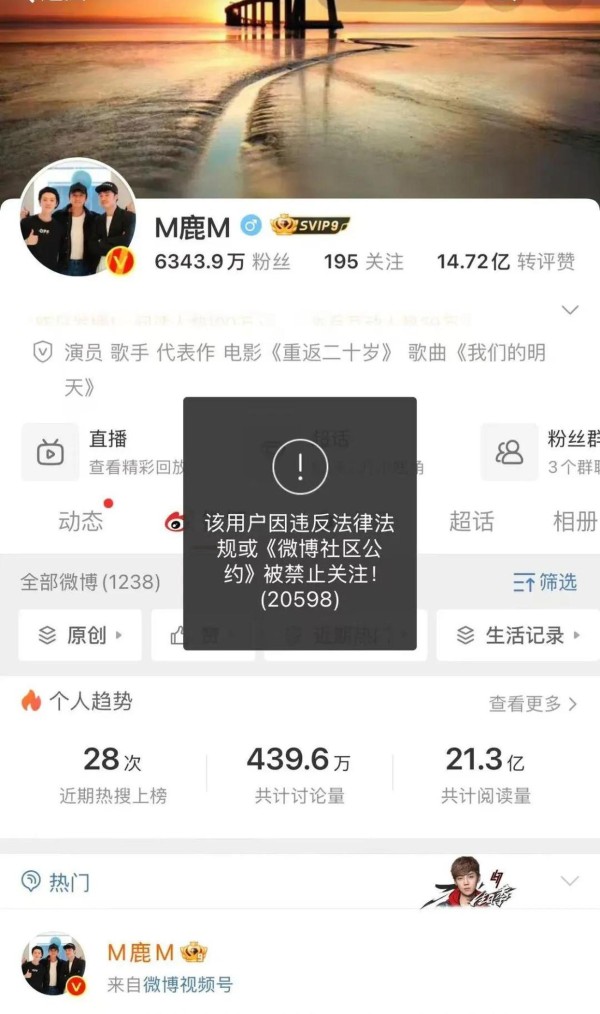Select the 原创 chip

click(x=80, y=635)
